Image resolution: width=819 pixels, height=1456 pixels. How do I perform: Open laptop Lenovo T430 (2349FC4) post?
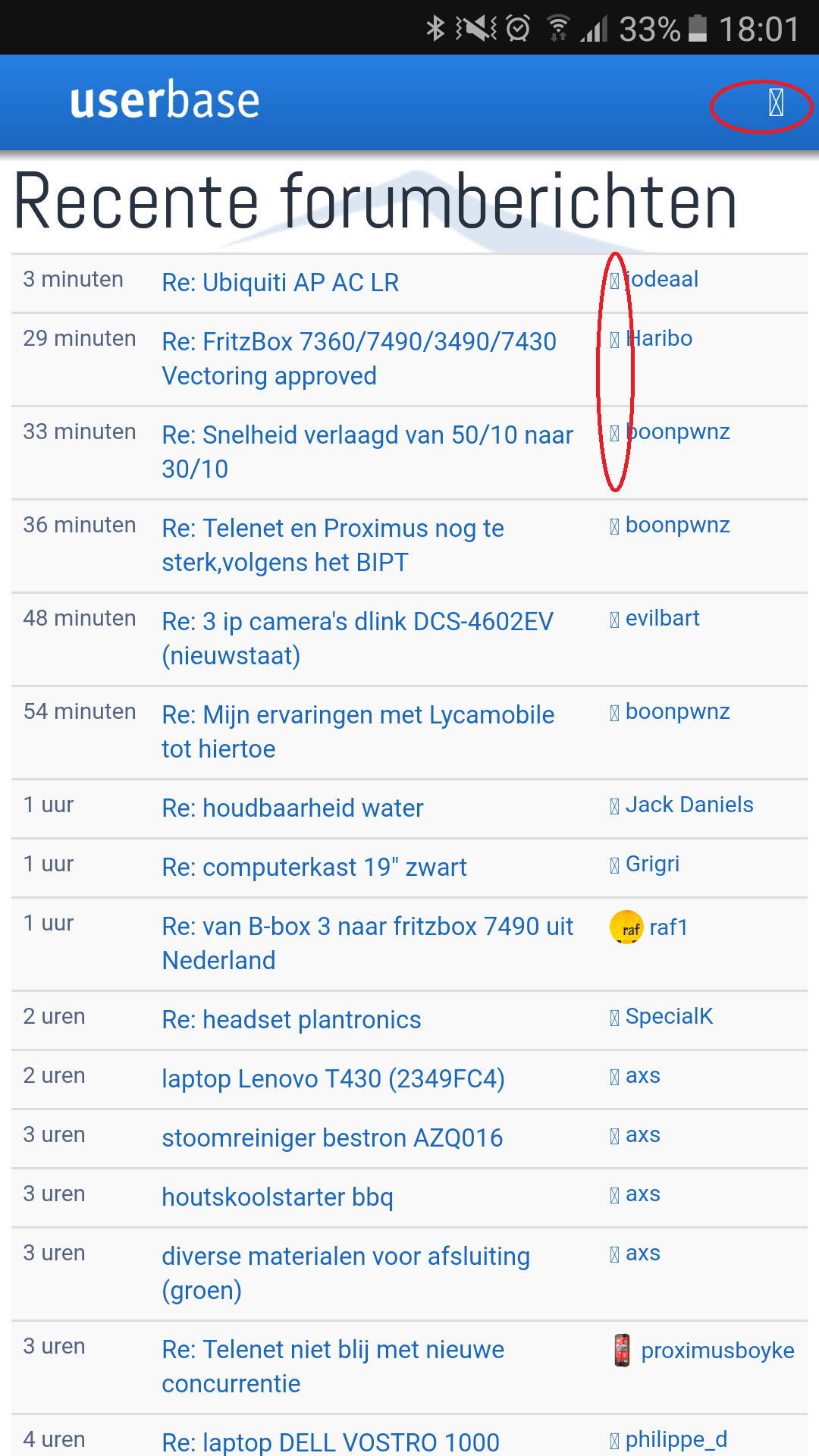333,1079
